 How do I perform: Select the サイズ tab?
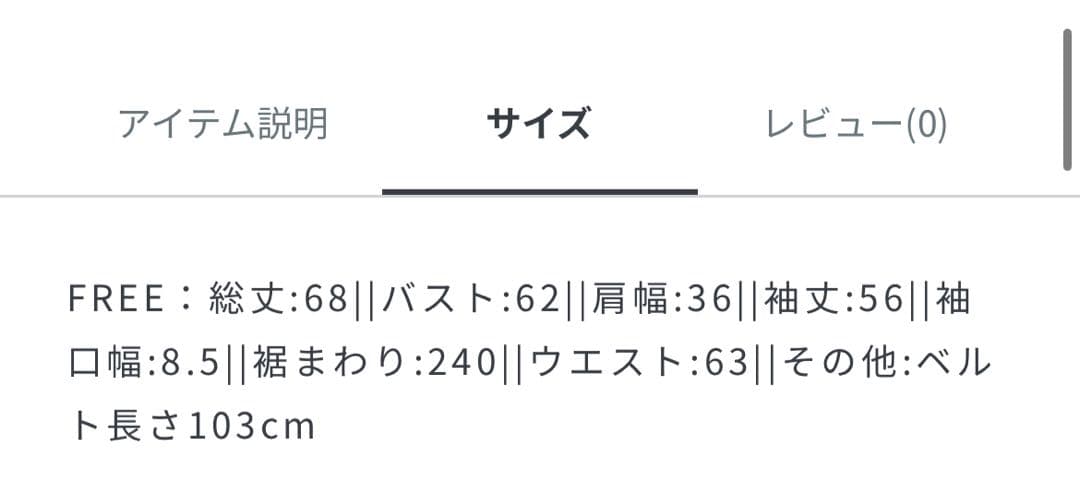click(539, 125)
